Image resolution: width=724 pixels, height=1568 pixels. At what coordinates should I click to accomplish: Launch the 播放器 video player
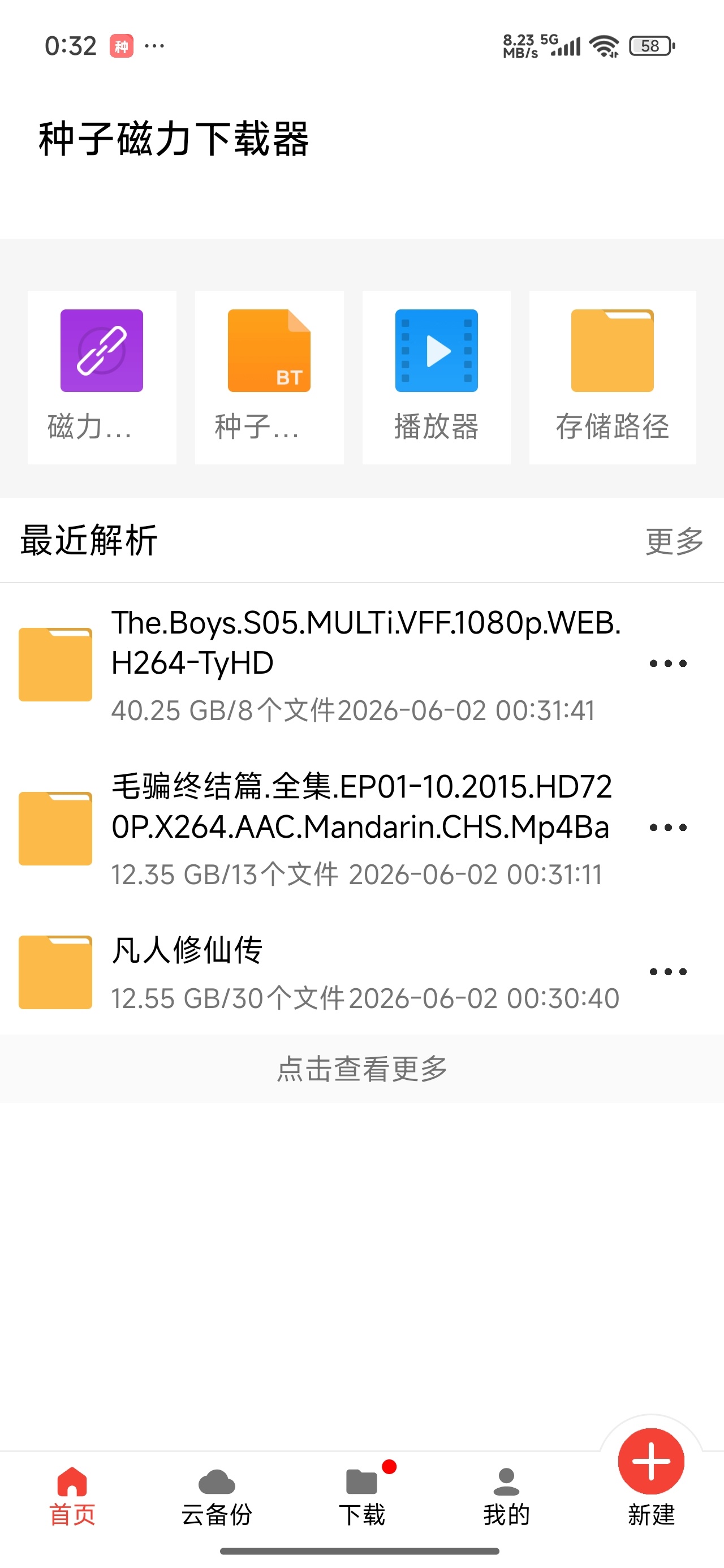coord(436,377)
